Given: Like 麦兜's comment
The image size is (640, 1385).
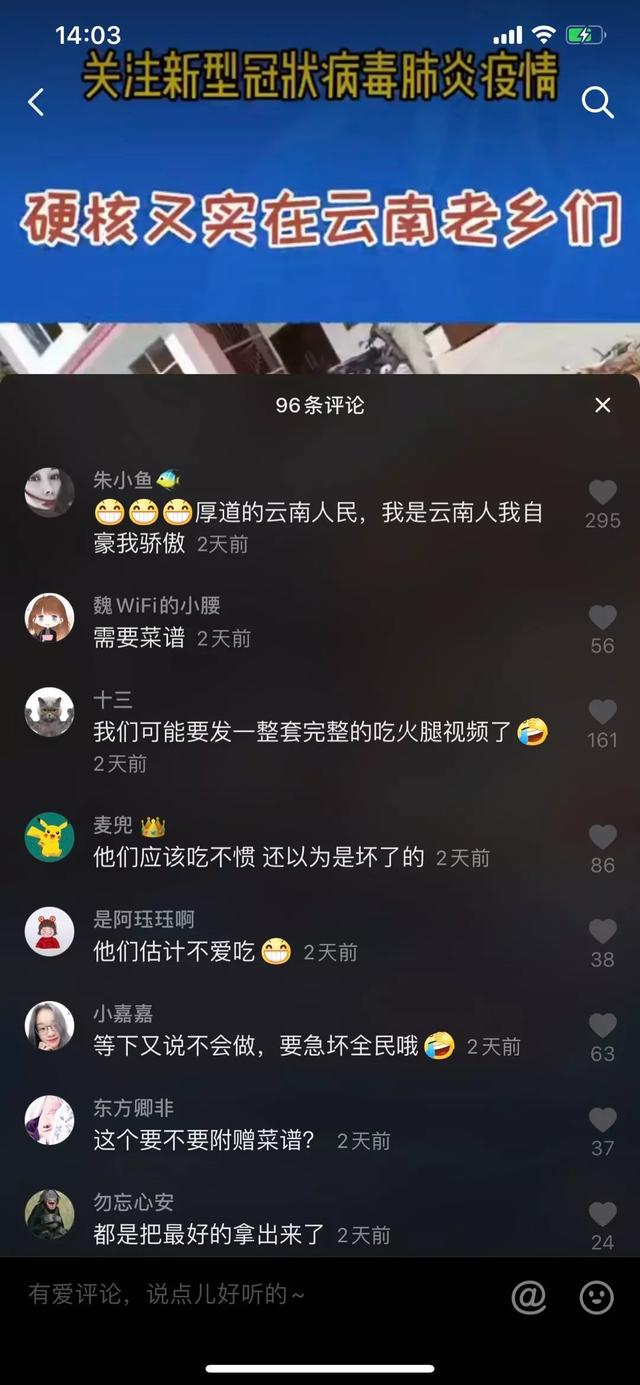Looking at the screenshot, I should pyautogui.click(x=602, y=837).
